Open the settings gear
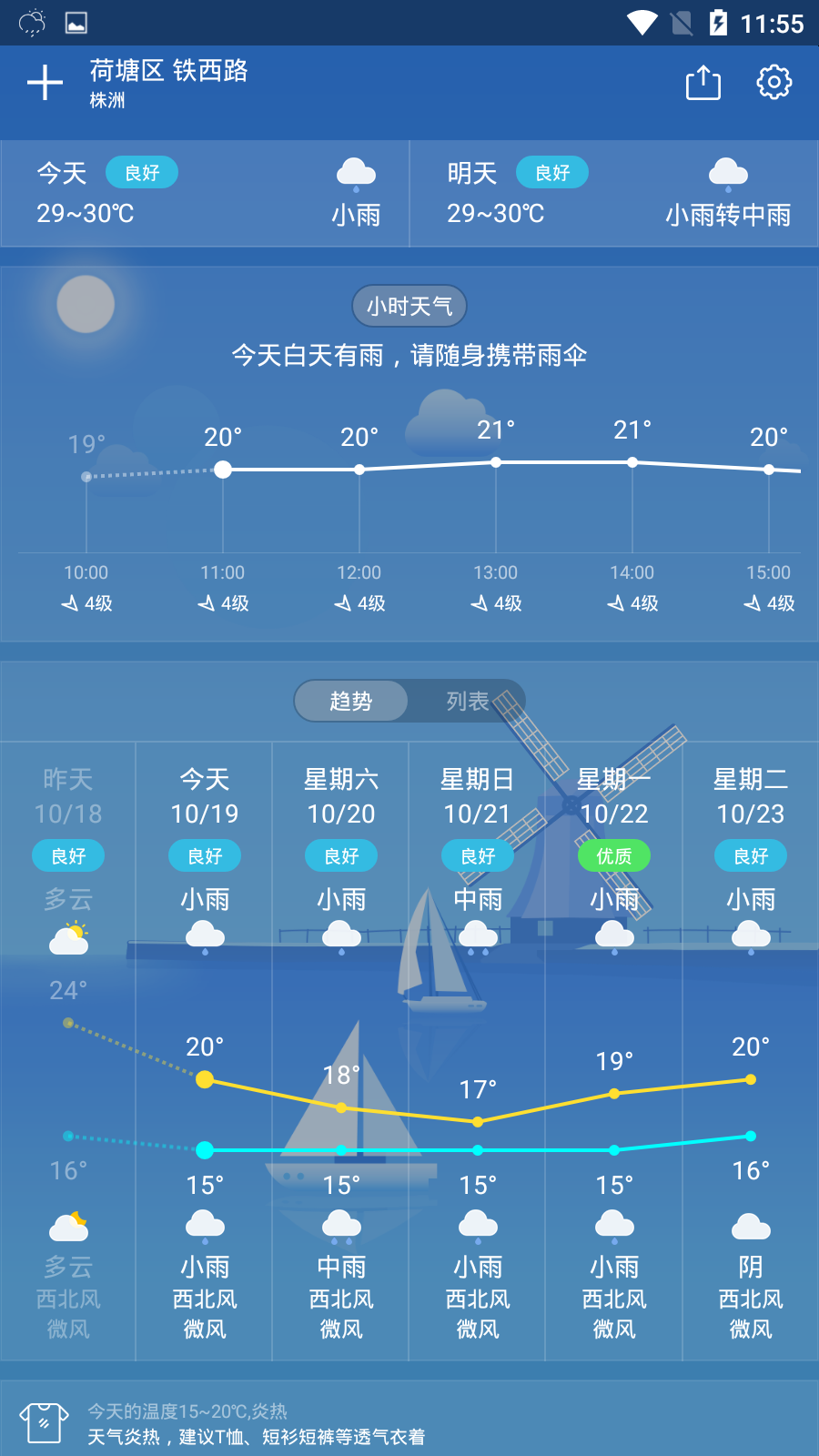 773,83
